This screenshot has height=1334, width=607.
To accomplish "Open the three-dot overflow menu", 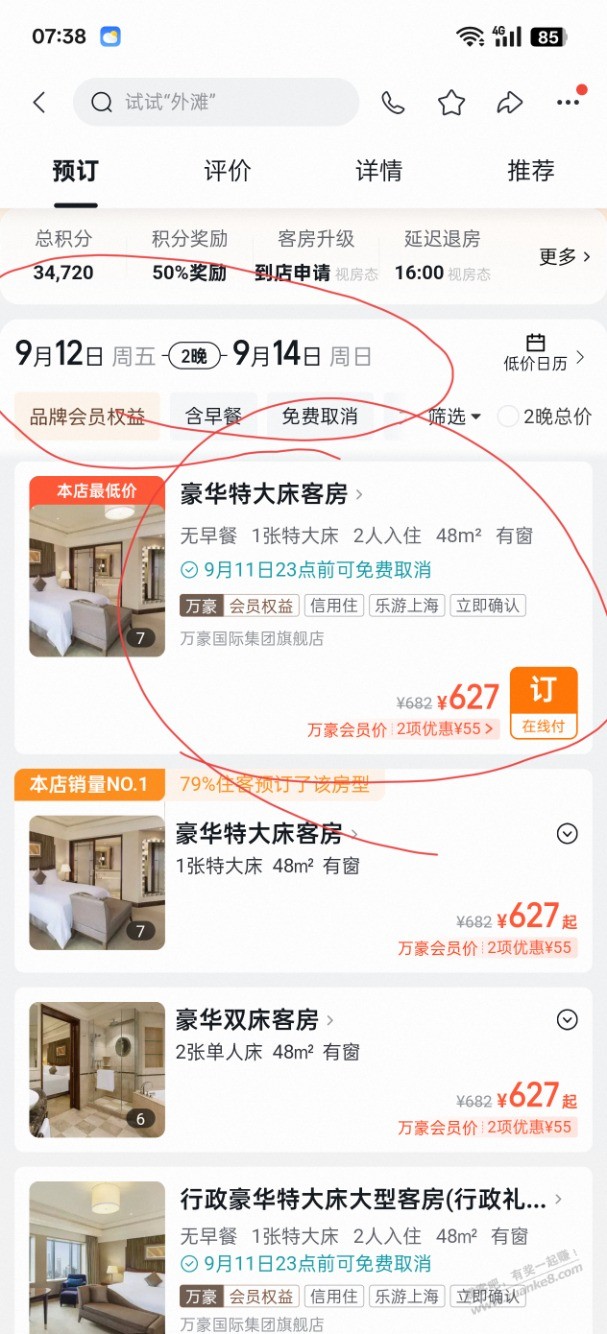I will point(568,102).
